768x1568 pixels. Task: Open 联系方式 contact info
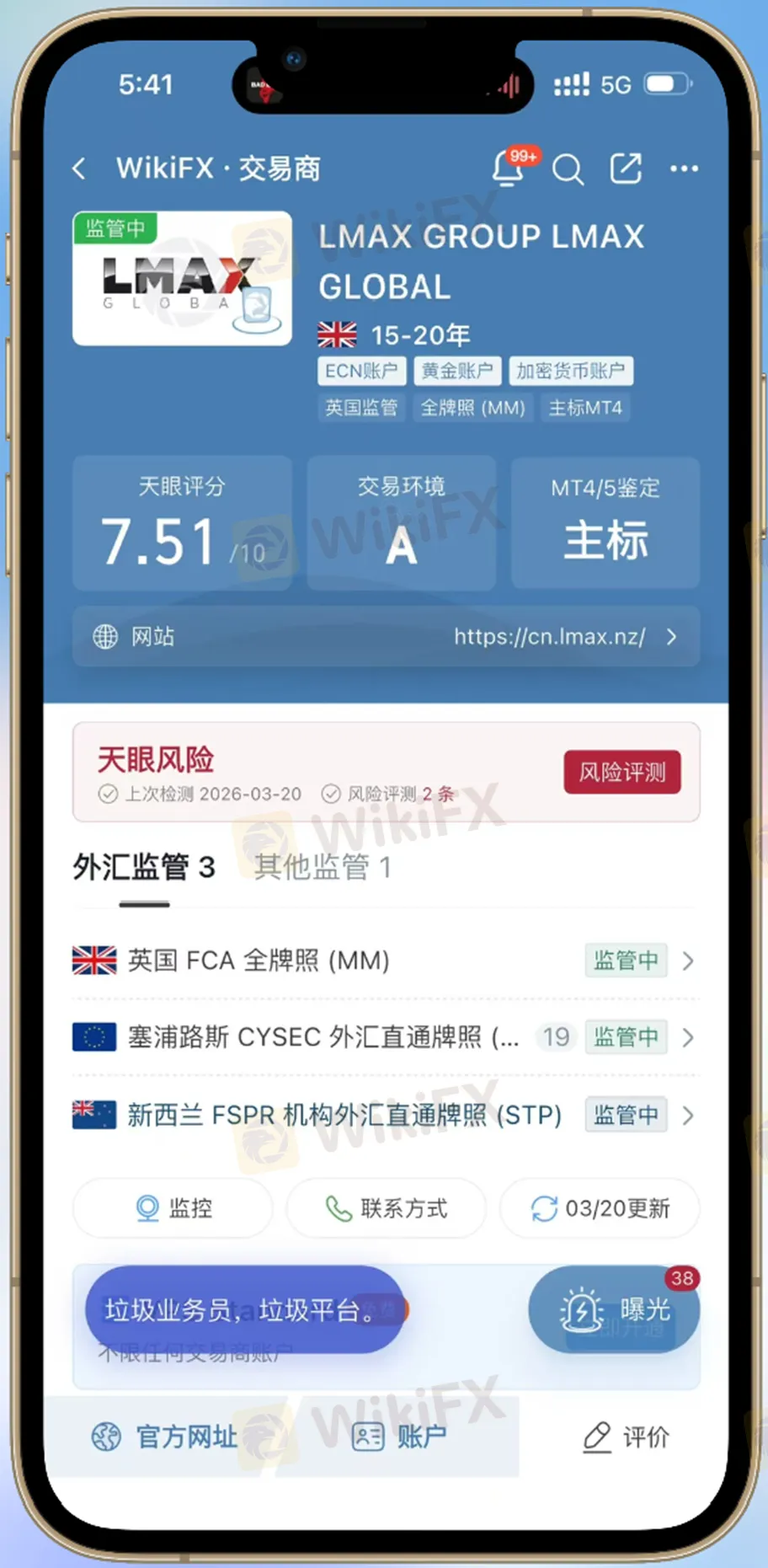click(x=387, y=1208)
